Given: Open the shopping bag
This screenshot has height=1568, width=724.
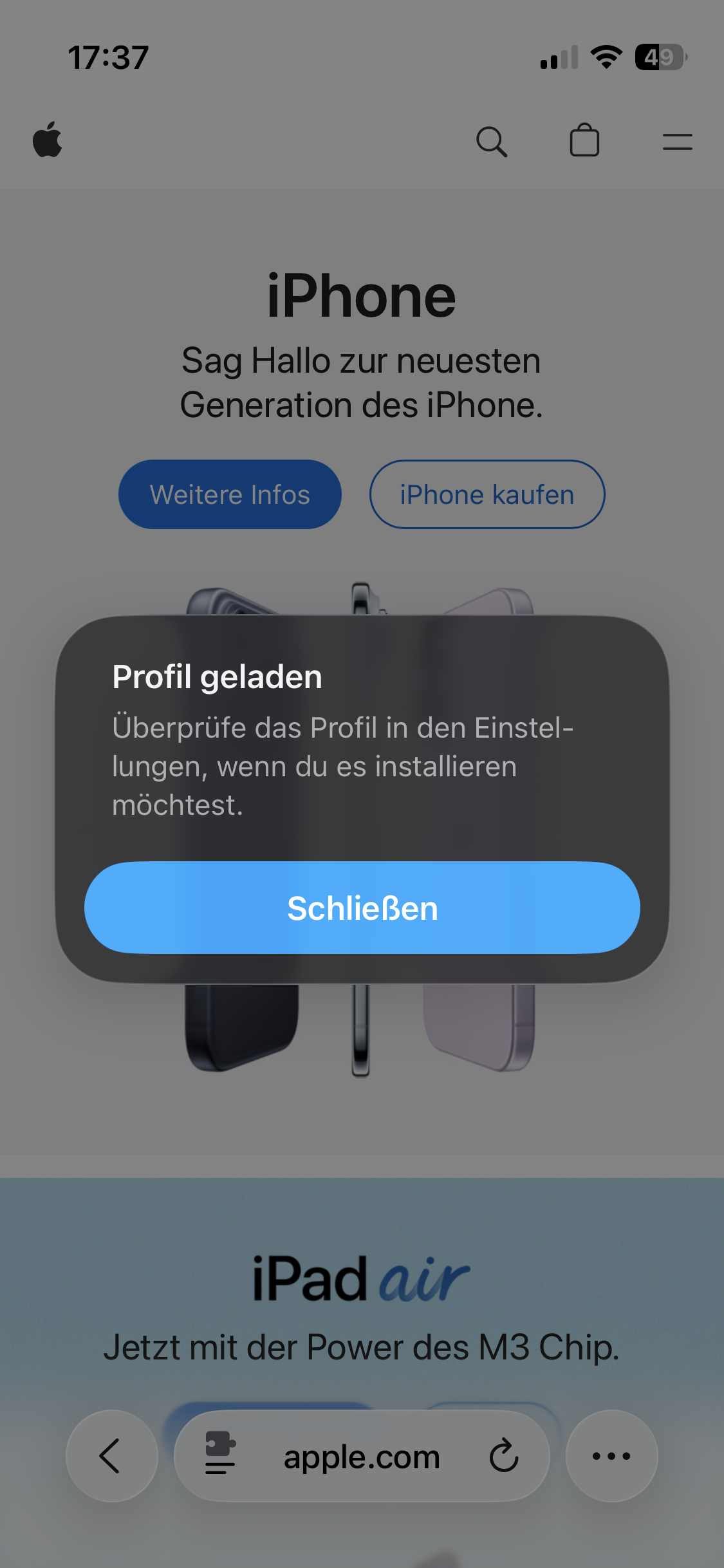Looking at the screenshot, I should pos(584,140).
